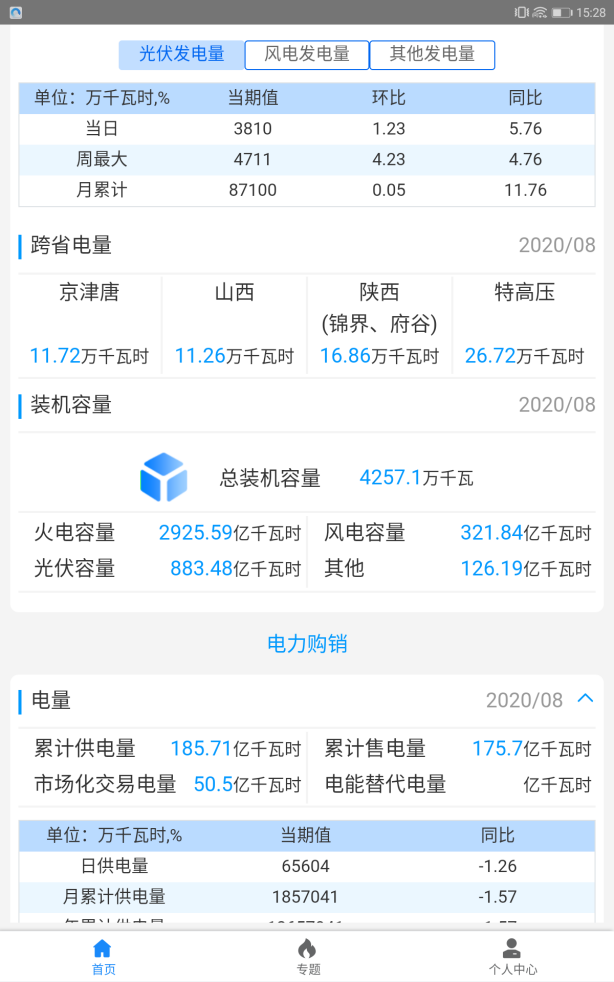This screenshot has width=614, height=982.
Task: Select the 光伏发电量 tab
Action: 181,55
